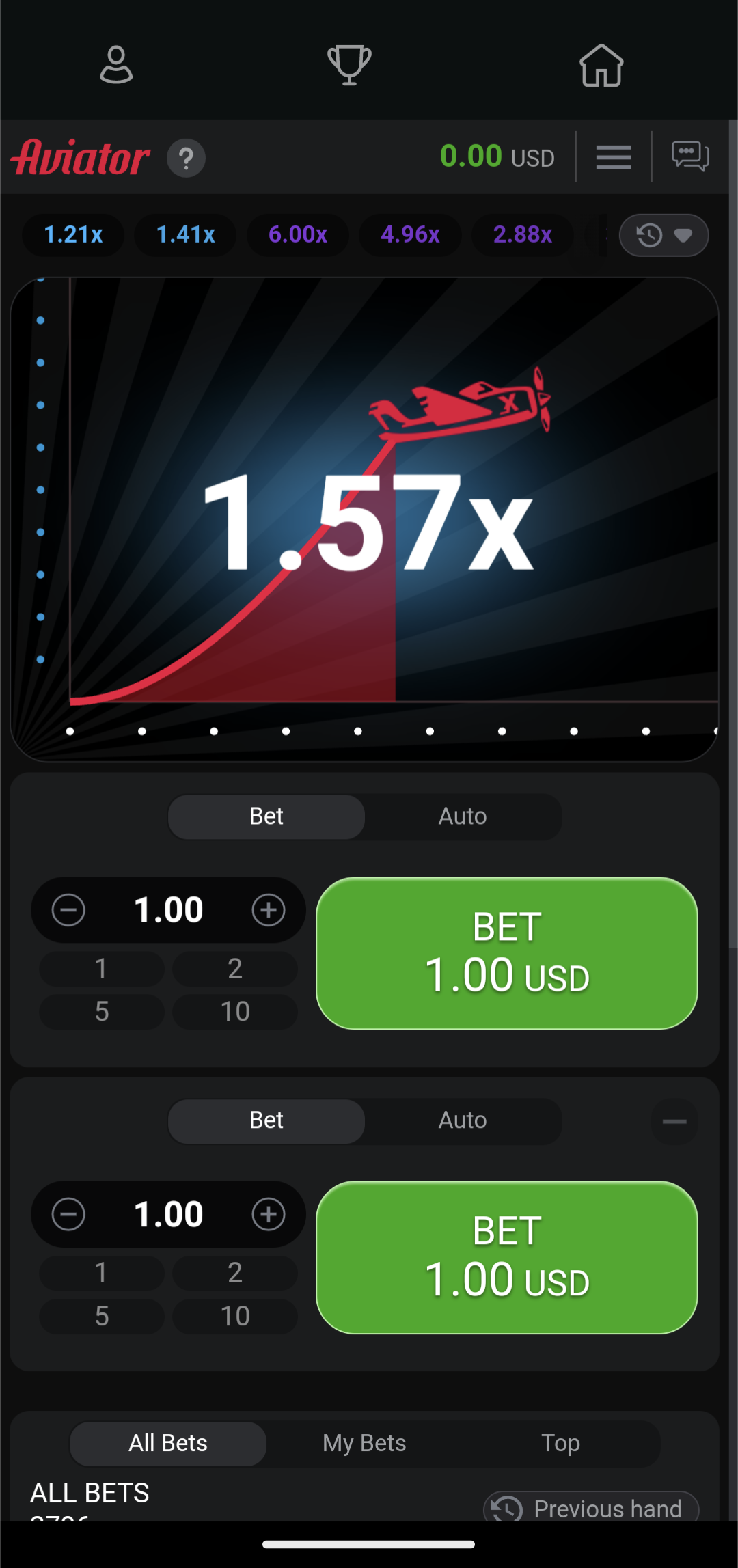Open the user profile icon
Screen dimensions: 738x1568
[x=116, y=65]
